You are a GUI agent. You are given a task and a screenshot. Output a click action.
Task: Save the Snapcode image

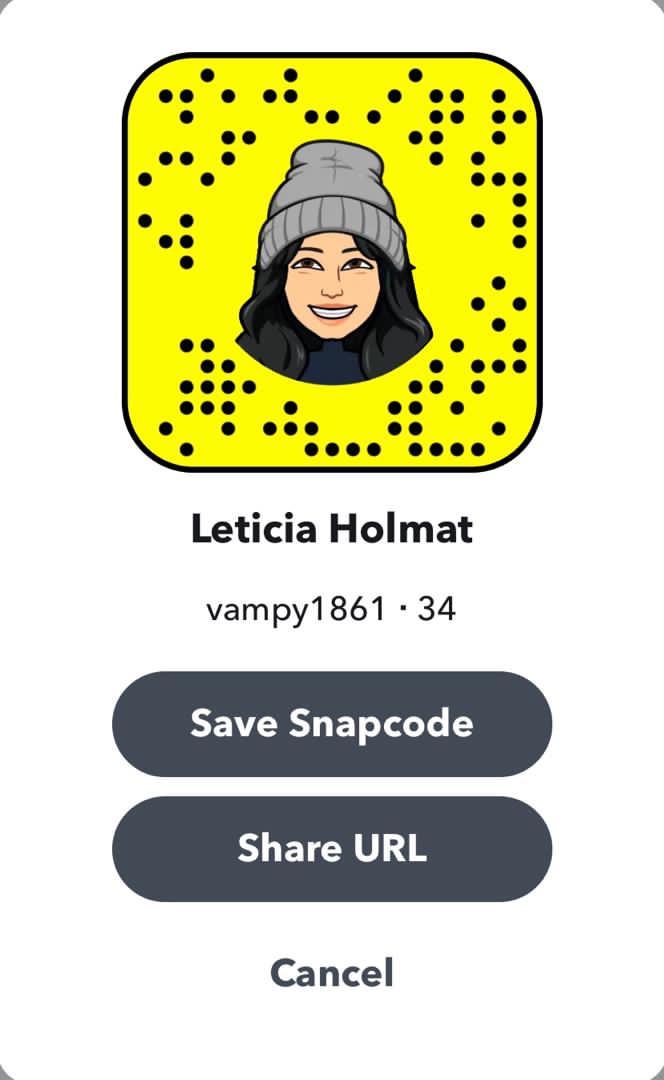tap(331, 723)
